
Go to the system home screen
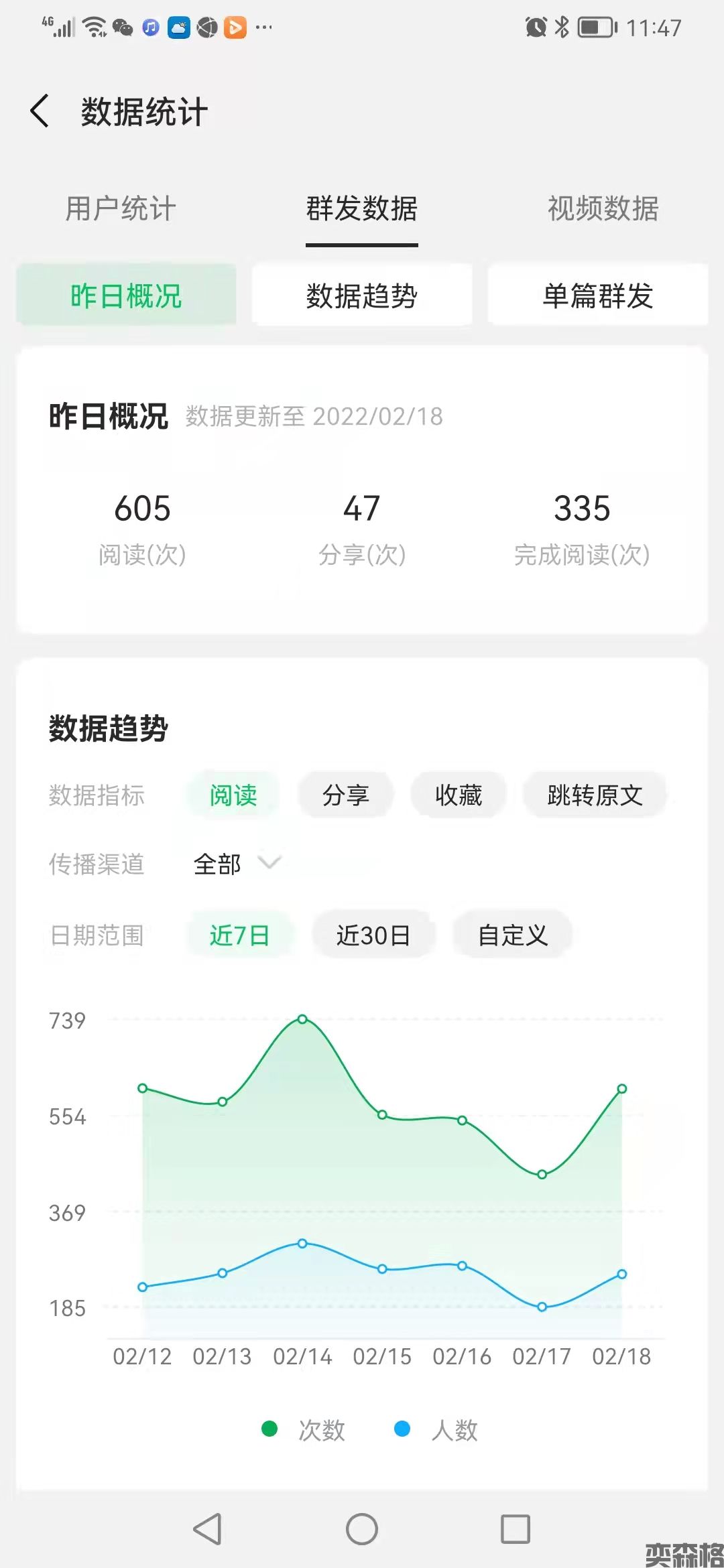362,1529
